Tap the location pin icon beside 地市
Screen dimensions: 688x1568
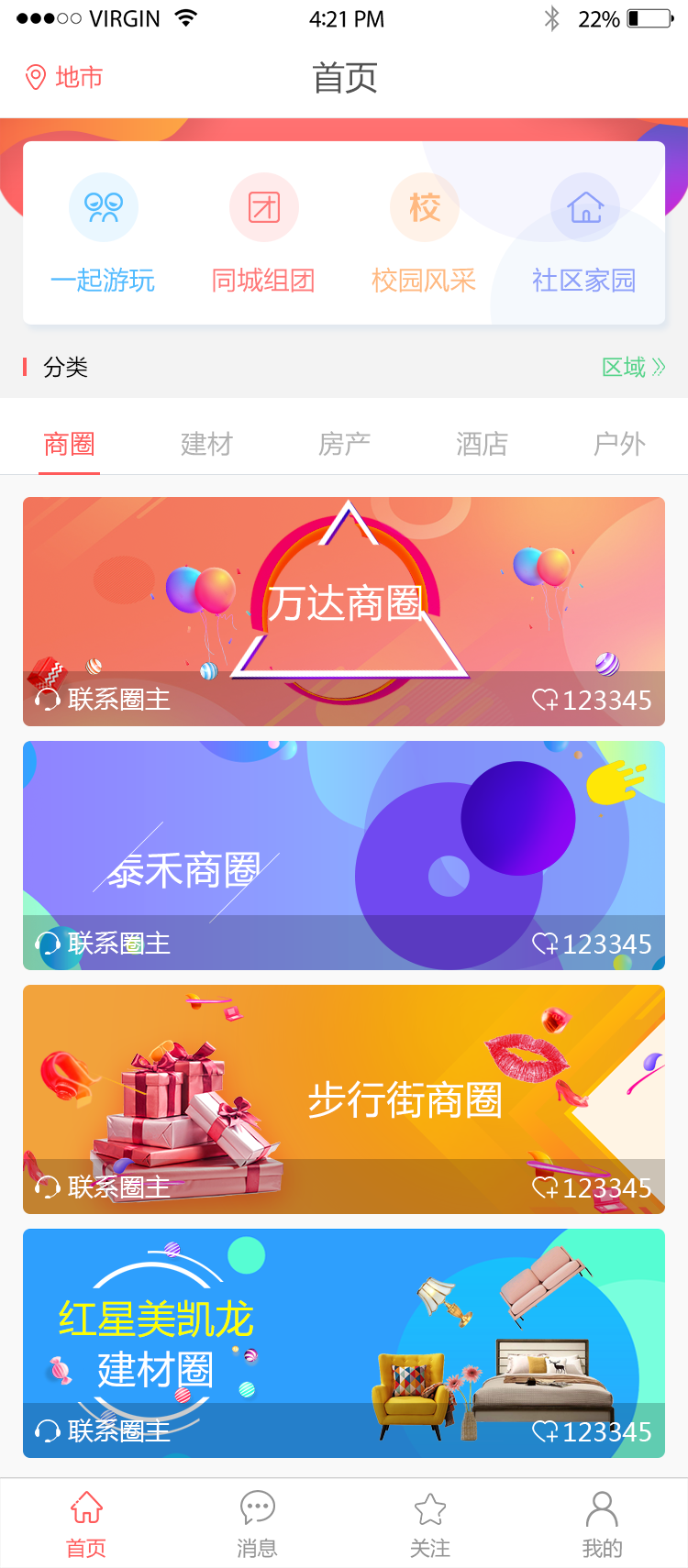click(35, 78)
